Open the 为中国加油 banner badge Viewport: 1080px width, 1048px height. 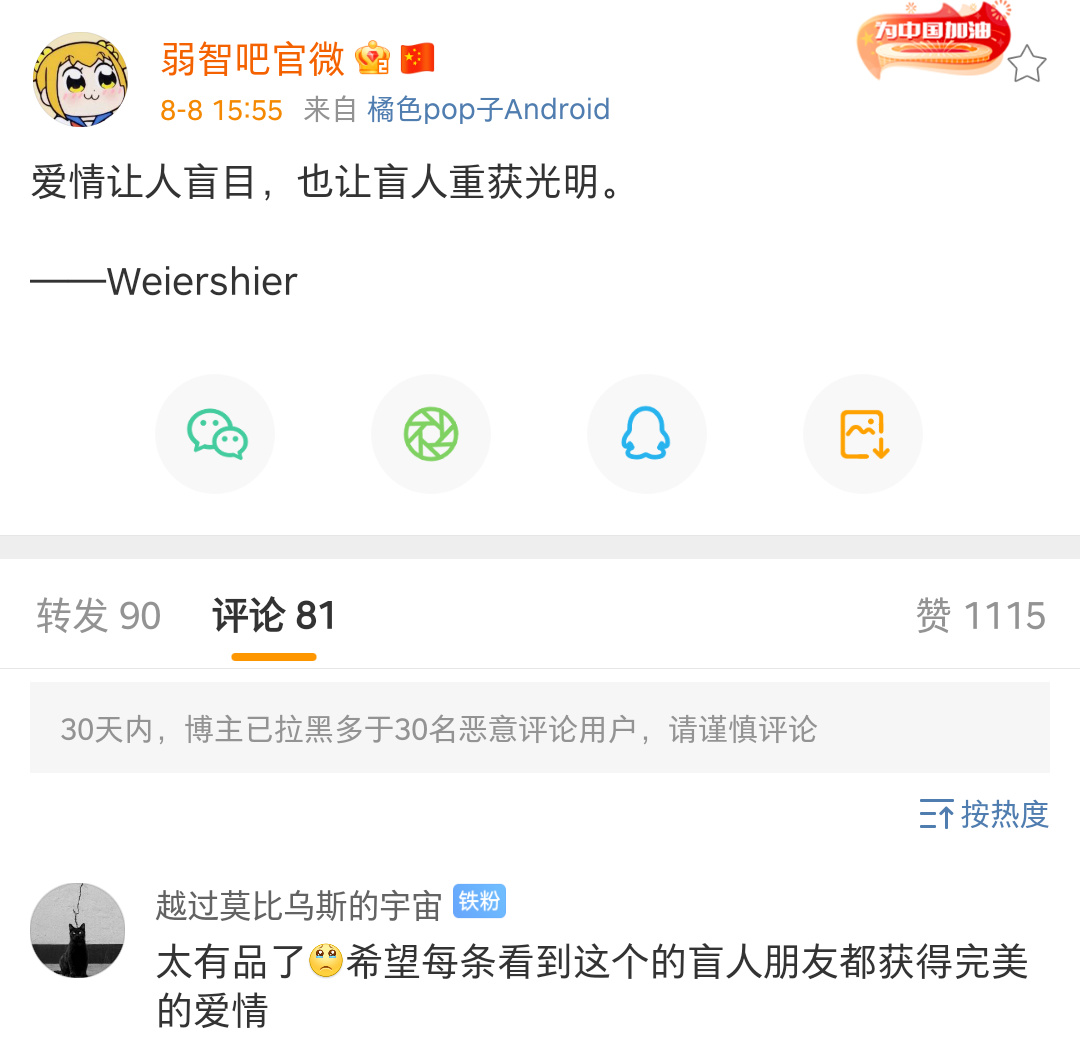pos(932,39)
